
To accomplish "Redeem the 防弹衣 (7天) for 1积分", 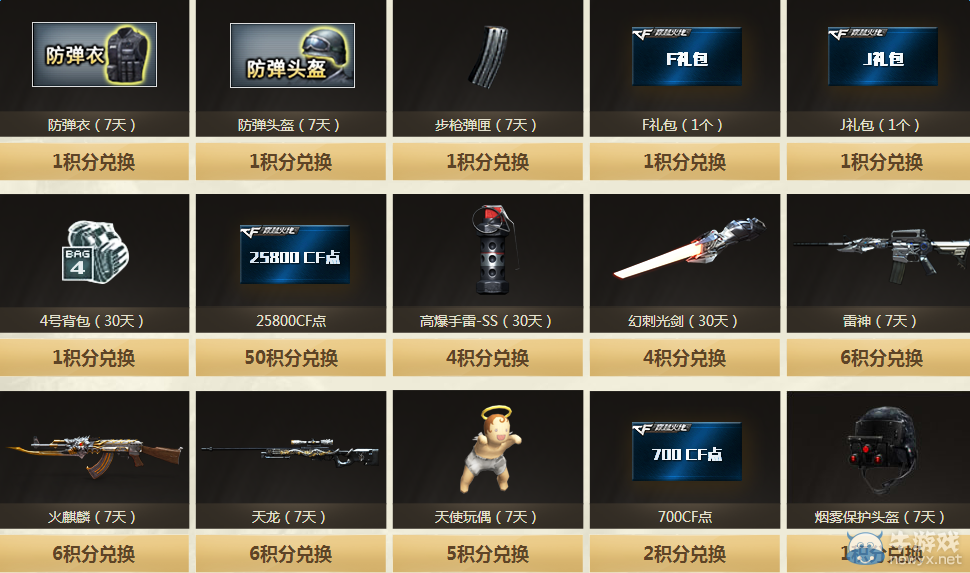I will (x=94, y=162).
